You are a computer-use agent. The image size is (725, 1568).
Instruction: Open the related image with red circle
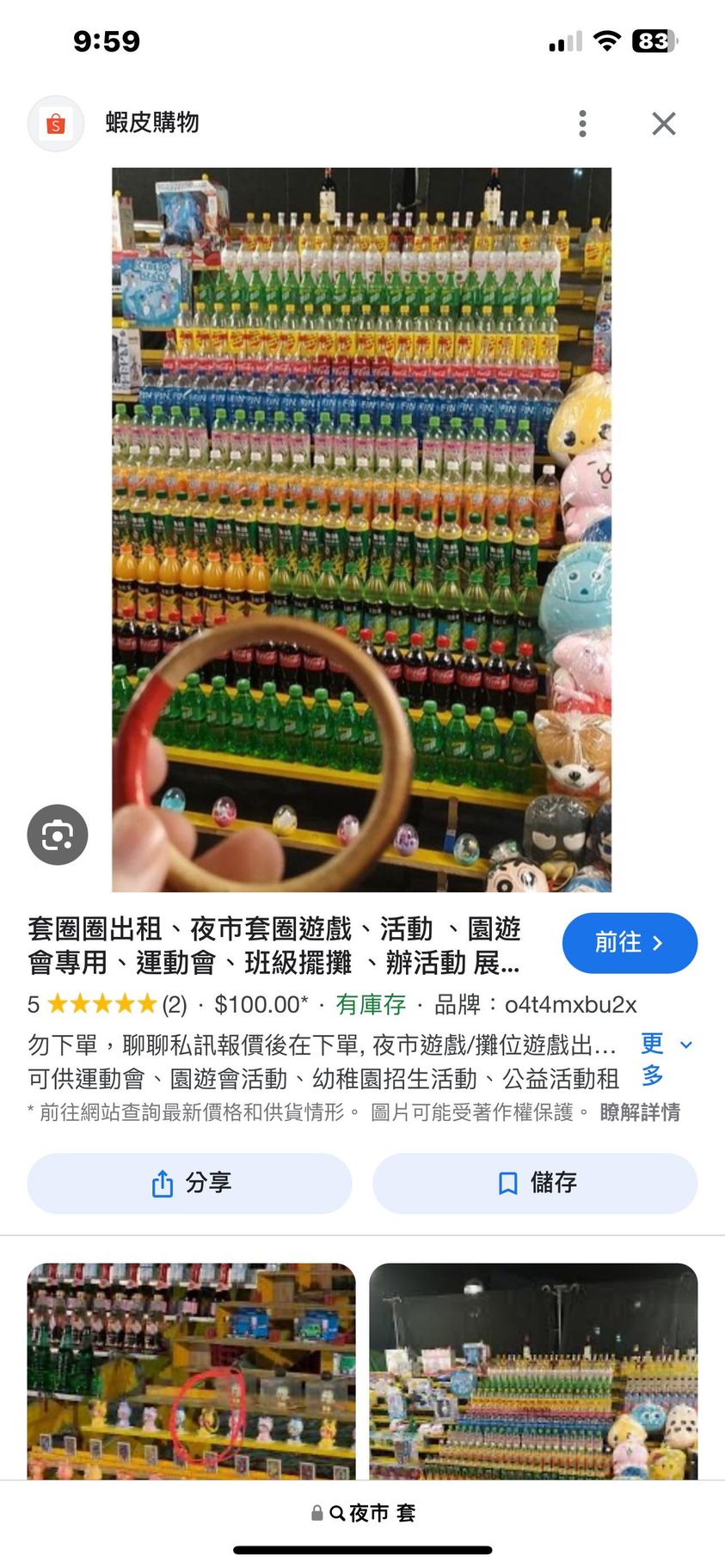(191, 1370)
